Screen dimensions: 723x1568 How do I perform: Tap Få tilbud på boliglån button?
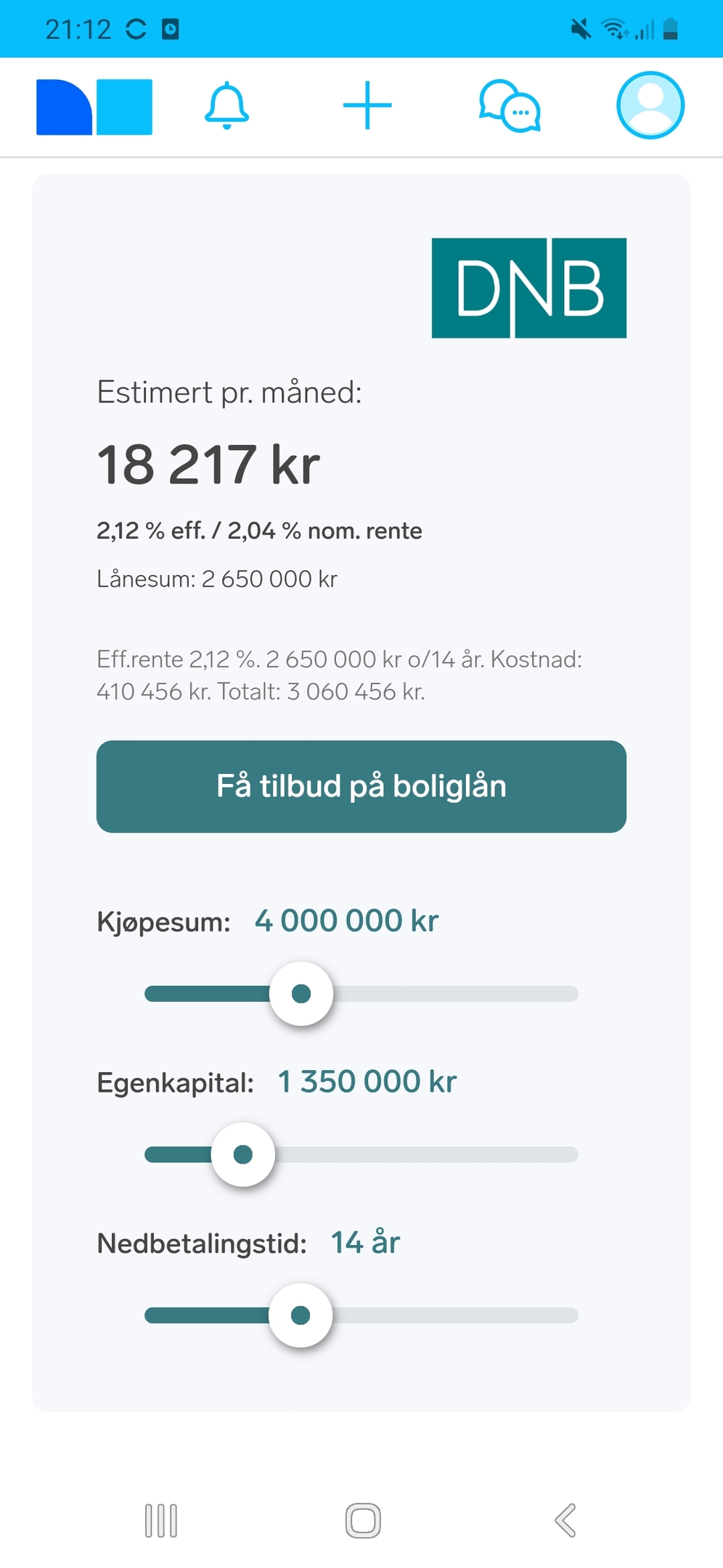(361, 786)
